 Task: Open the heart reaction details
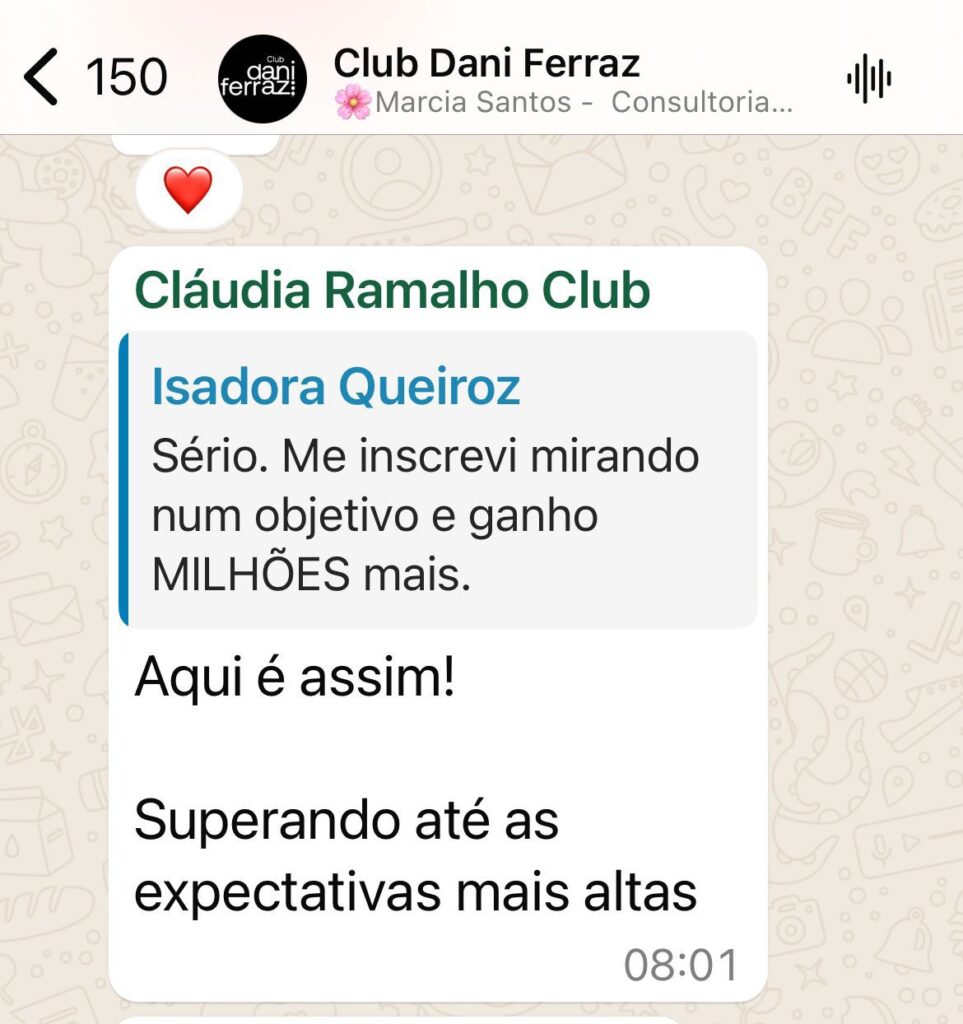tap(188, 190)
